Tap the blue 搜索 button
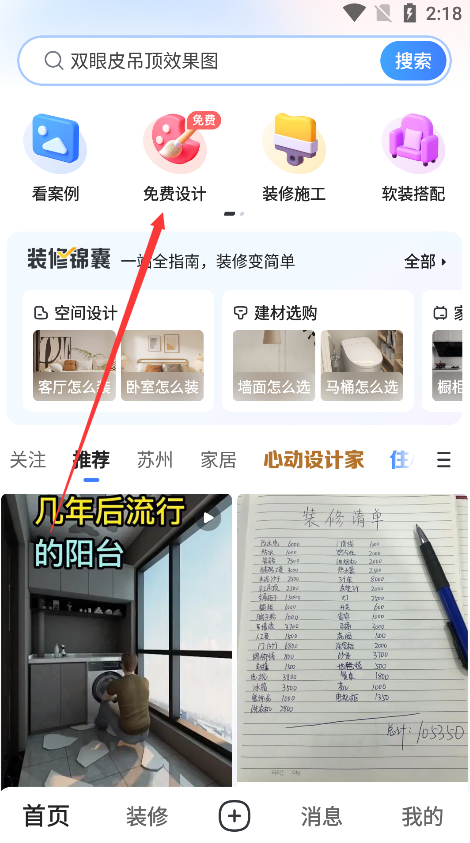The image size is (470, 843). point(413,61)
